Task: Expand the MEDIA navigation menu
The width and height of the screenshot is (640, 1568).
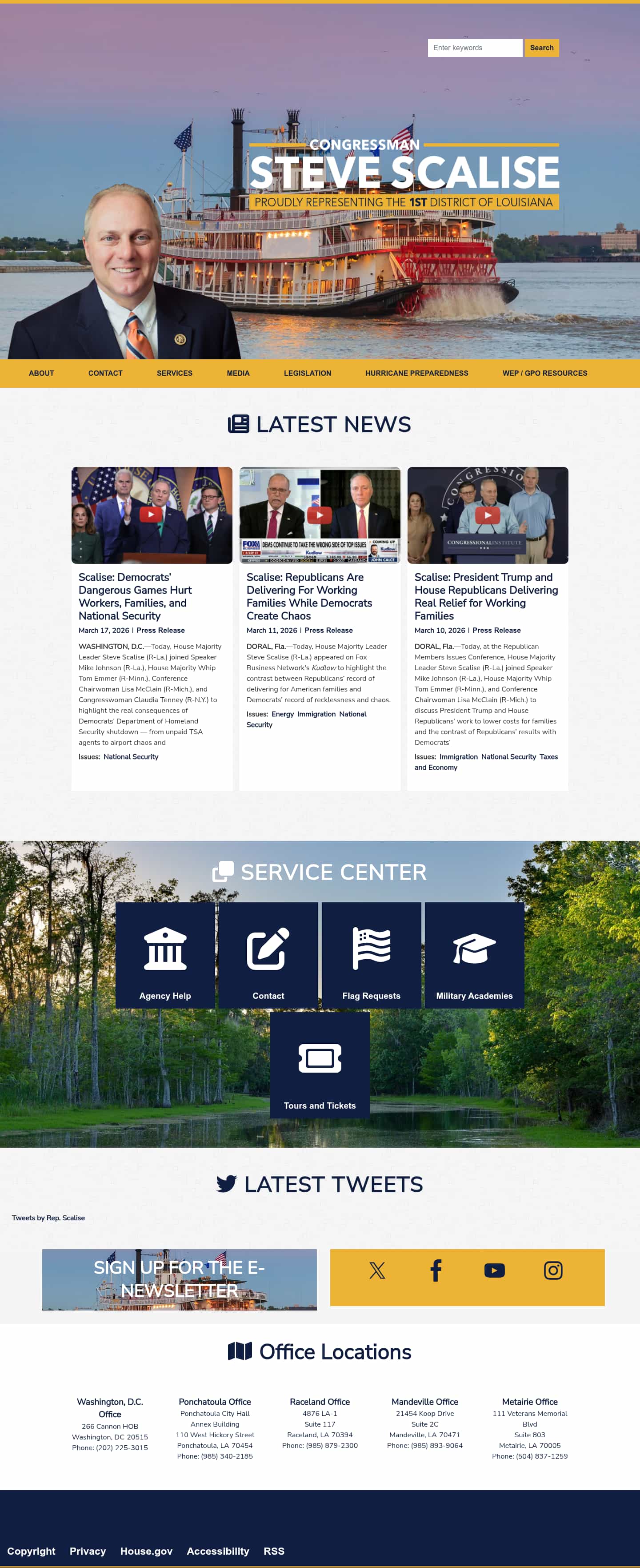Action: point(239,373)
